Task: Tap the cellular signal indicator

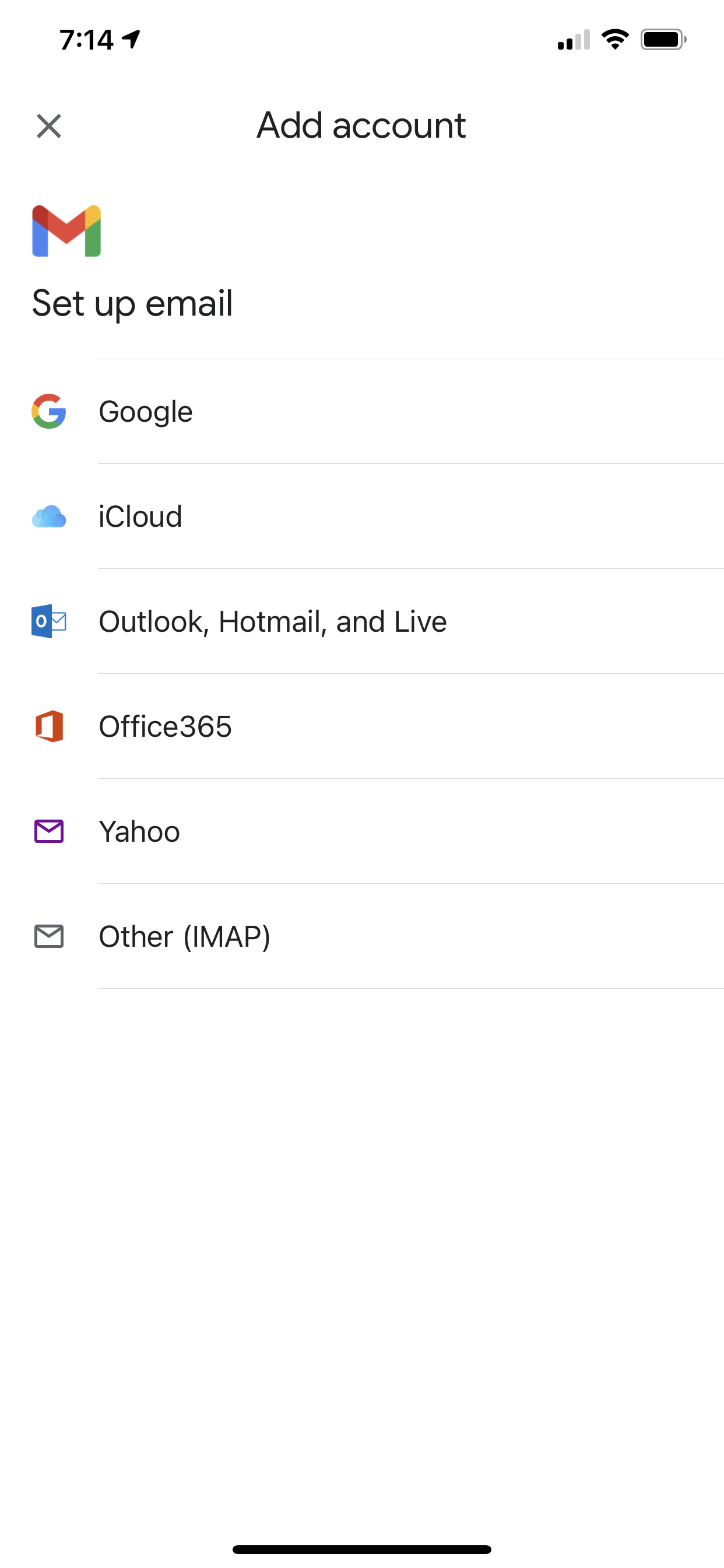Action: click(572, 40)
